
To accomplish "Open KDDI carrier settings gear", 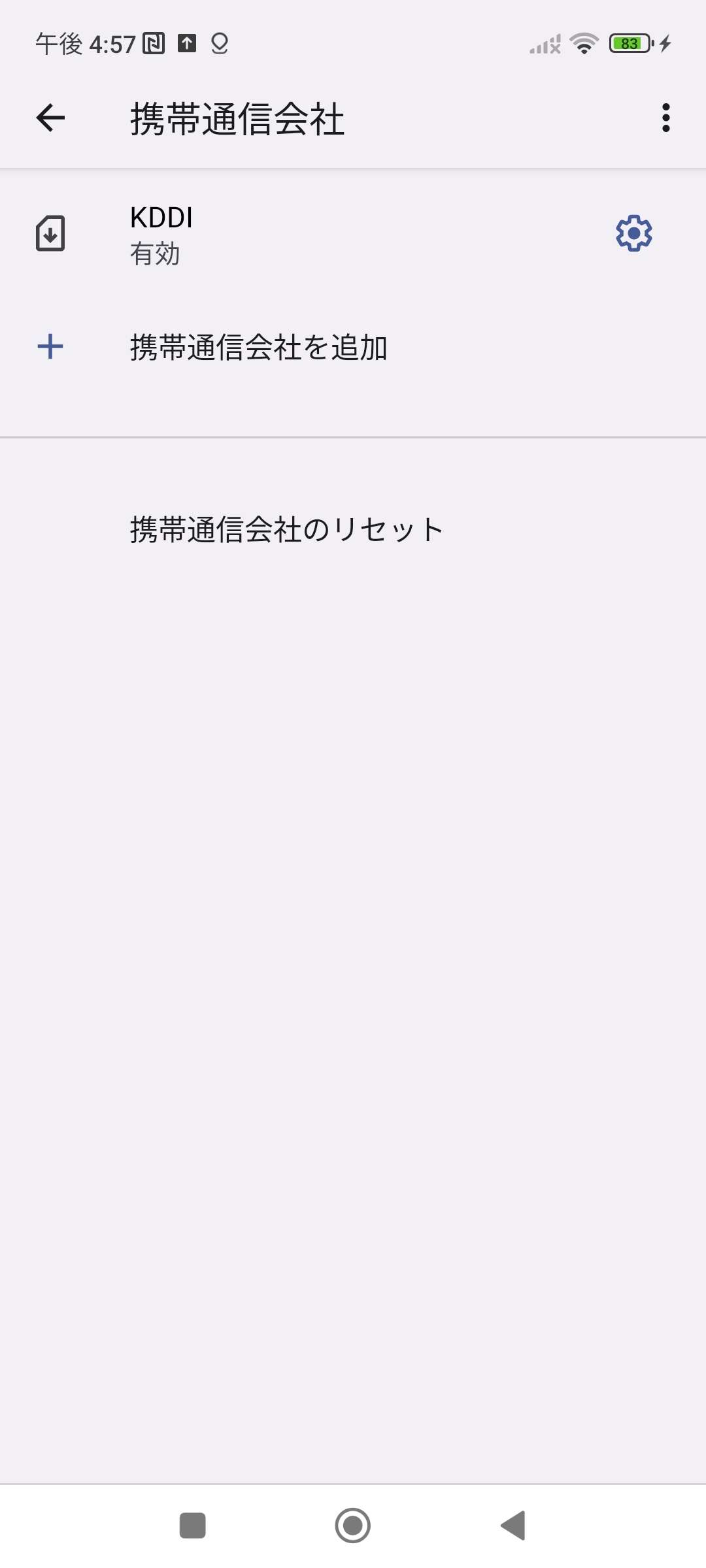I will (x=633, y=233).
